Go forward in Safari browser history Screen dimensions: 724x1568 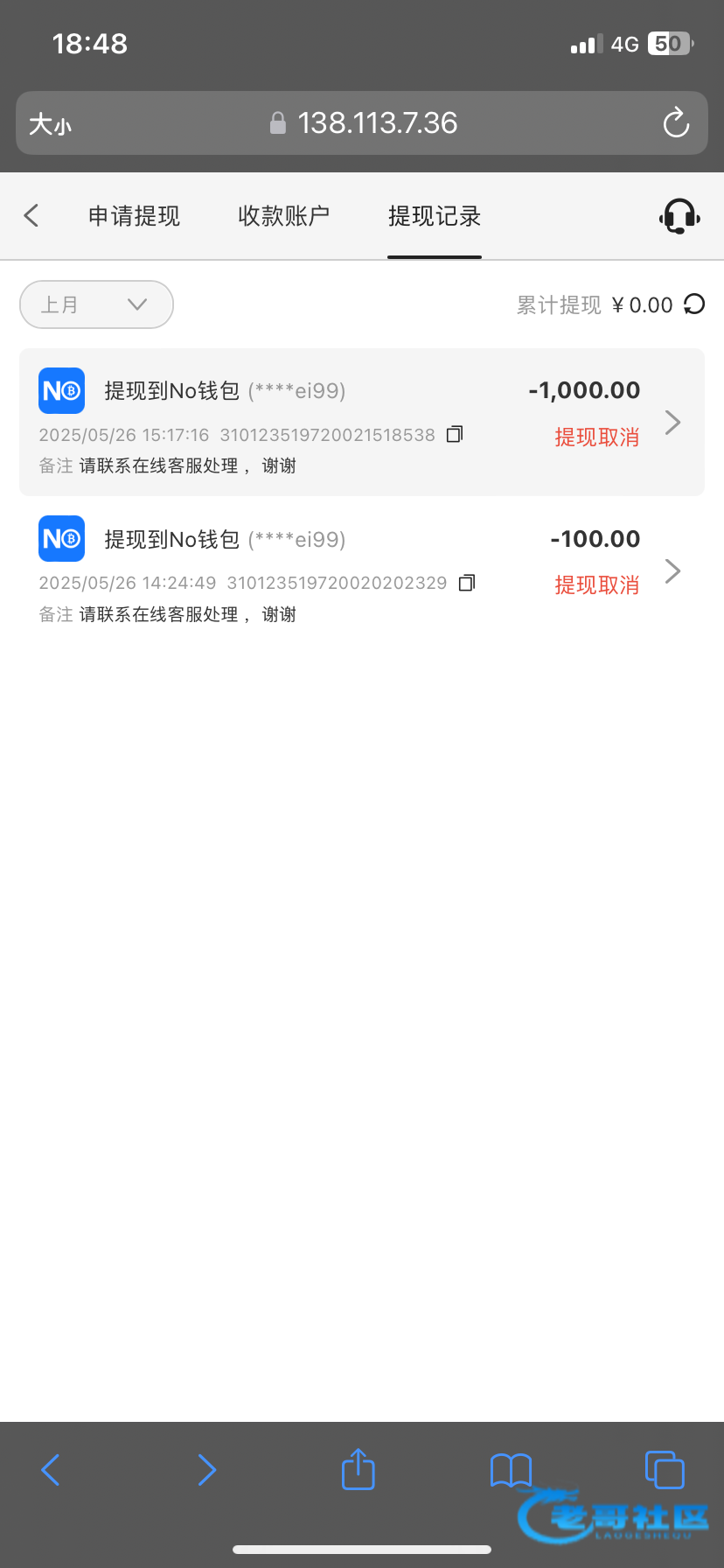click(x=206, y=1470)
